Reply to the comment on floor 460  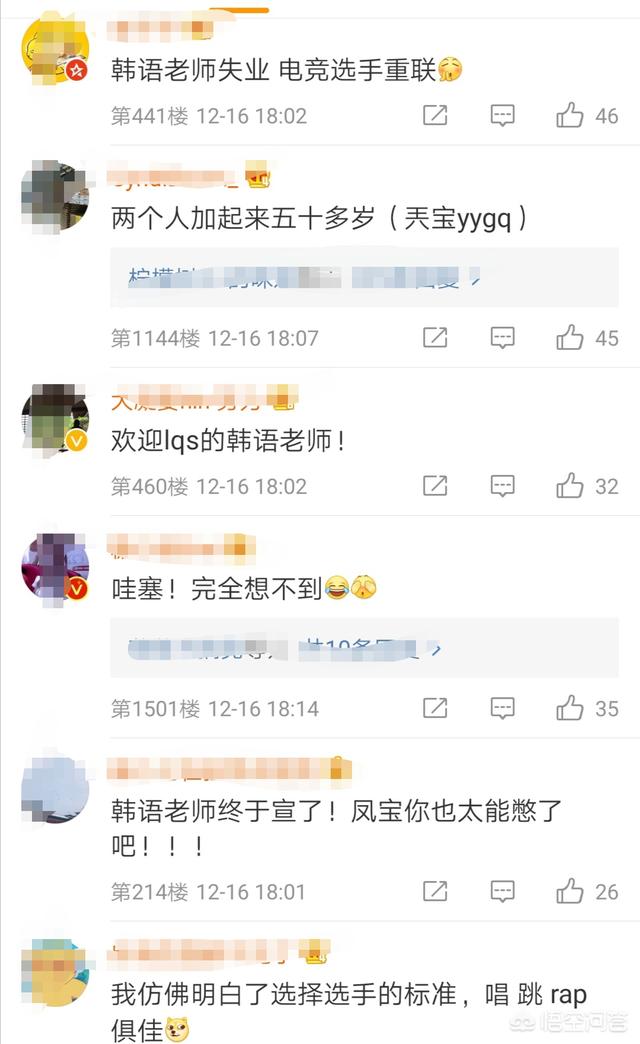502,486
